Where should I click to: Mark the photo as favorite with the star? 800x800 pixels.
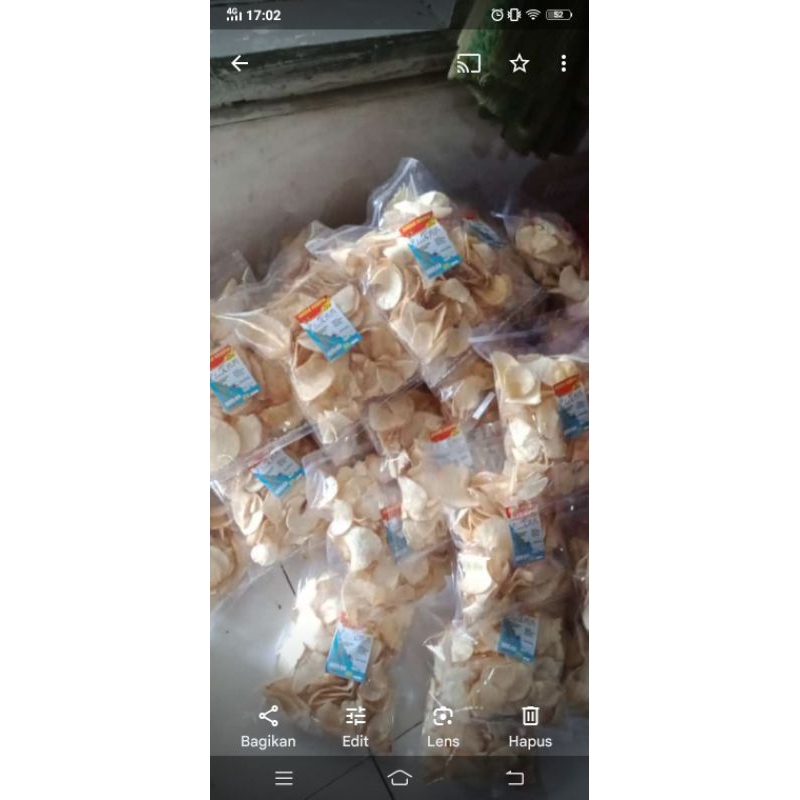(519, 64)
